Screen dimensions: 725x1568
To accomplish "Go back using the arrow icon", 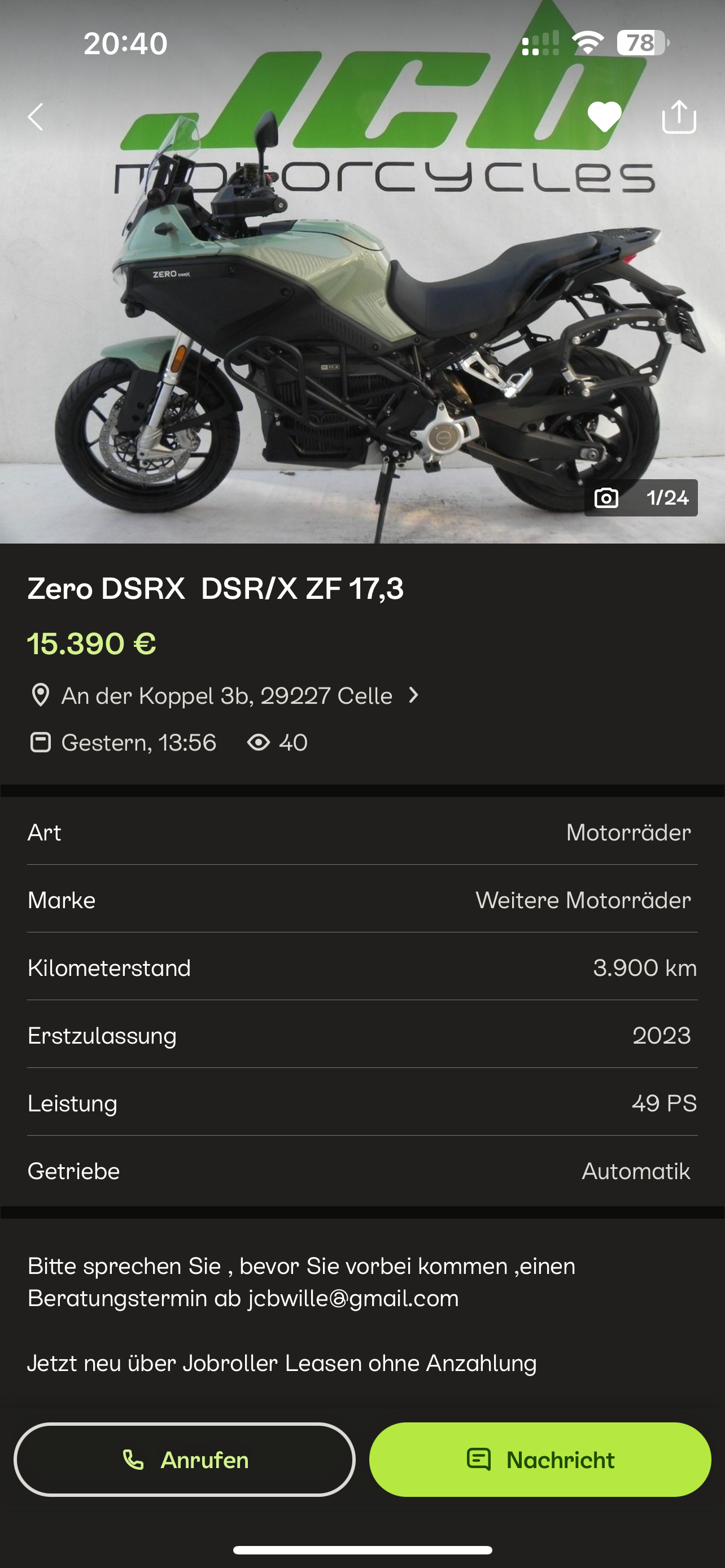I will click(x=36, y=117).
